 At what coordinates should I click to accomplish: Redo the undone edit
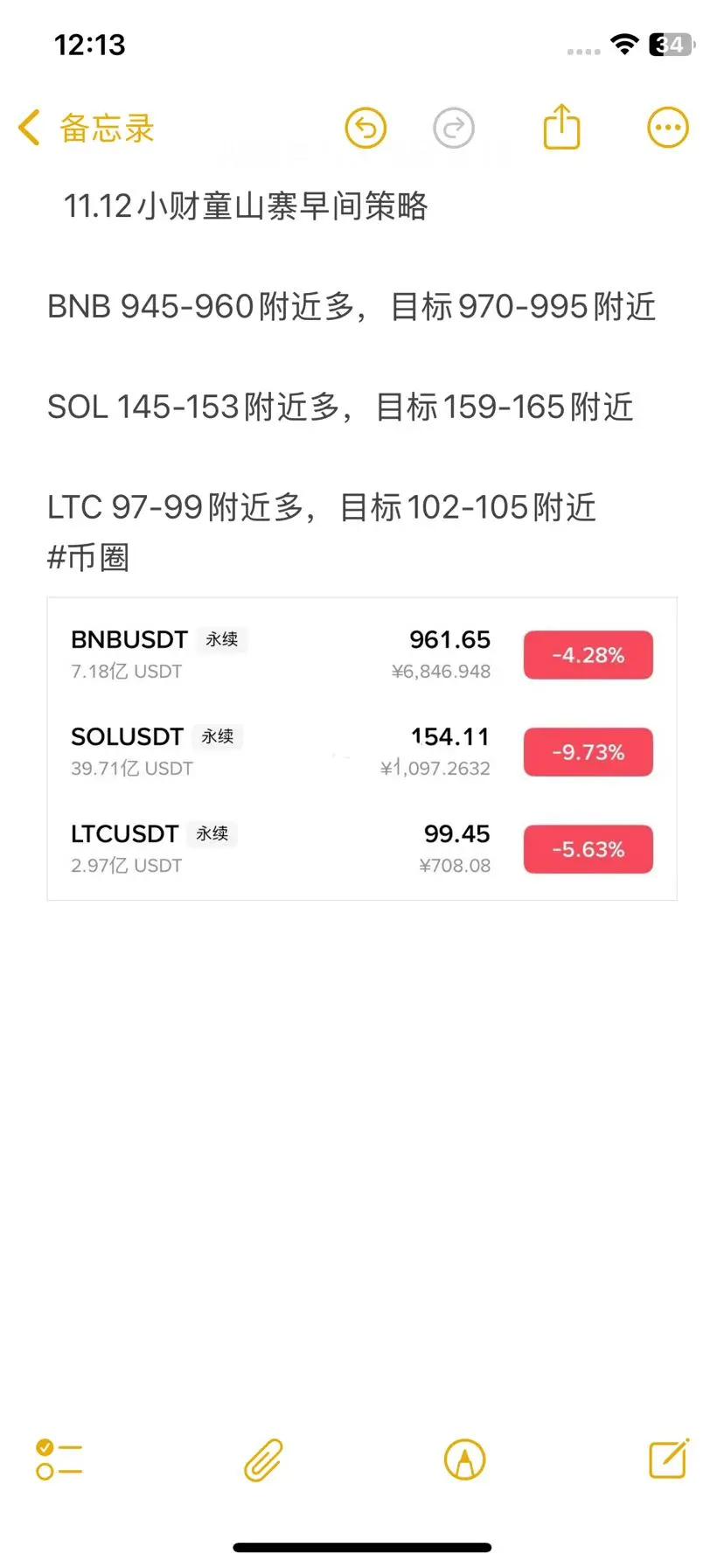(454, 129)
